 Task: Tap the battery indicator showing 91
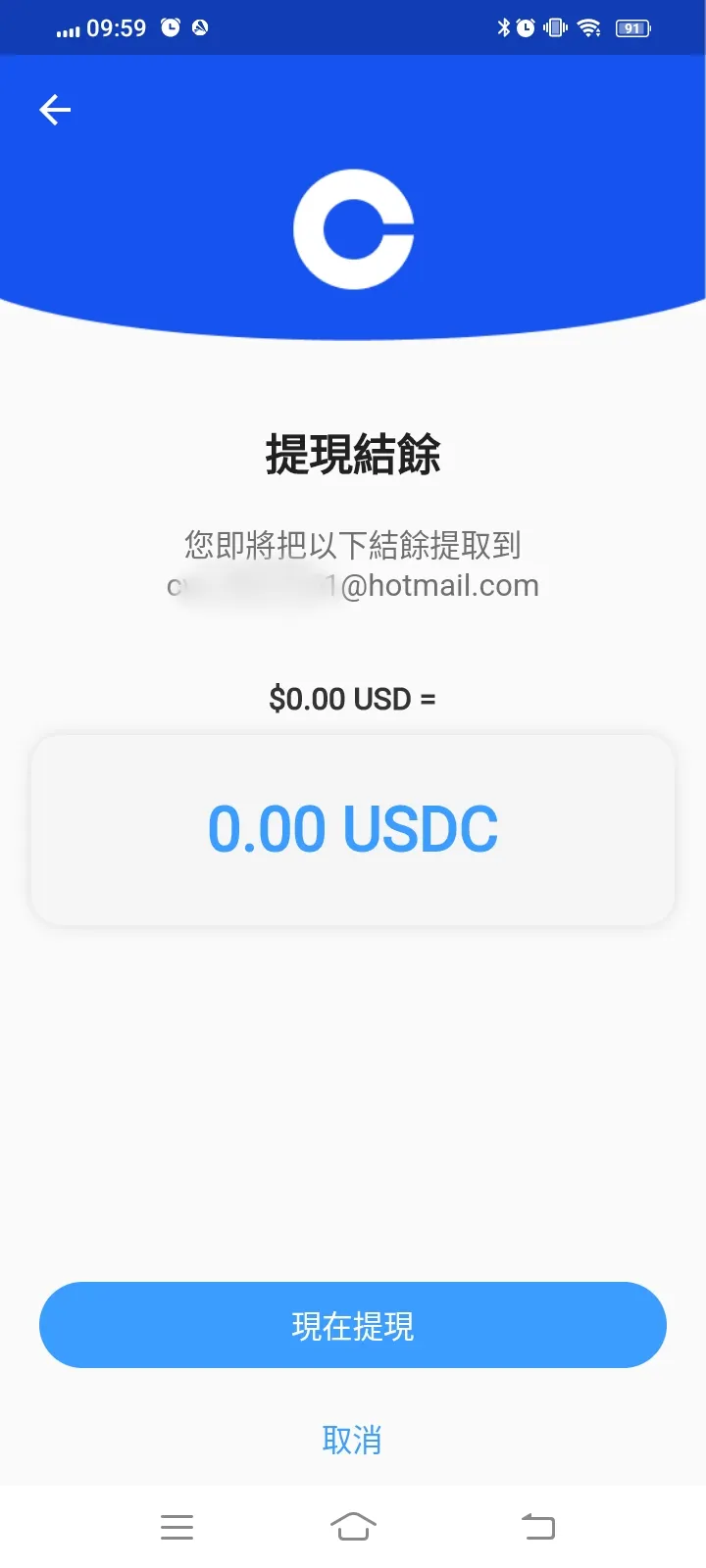(x=632, y=27)
